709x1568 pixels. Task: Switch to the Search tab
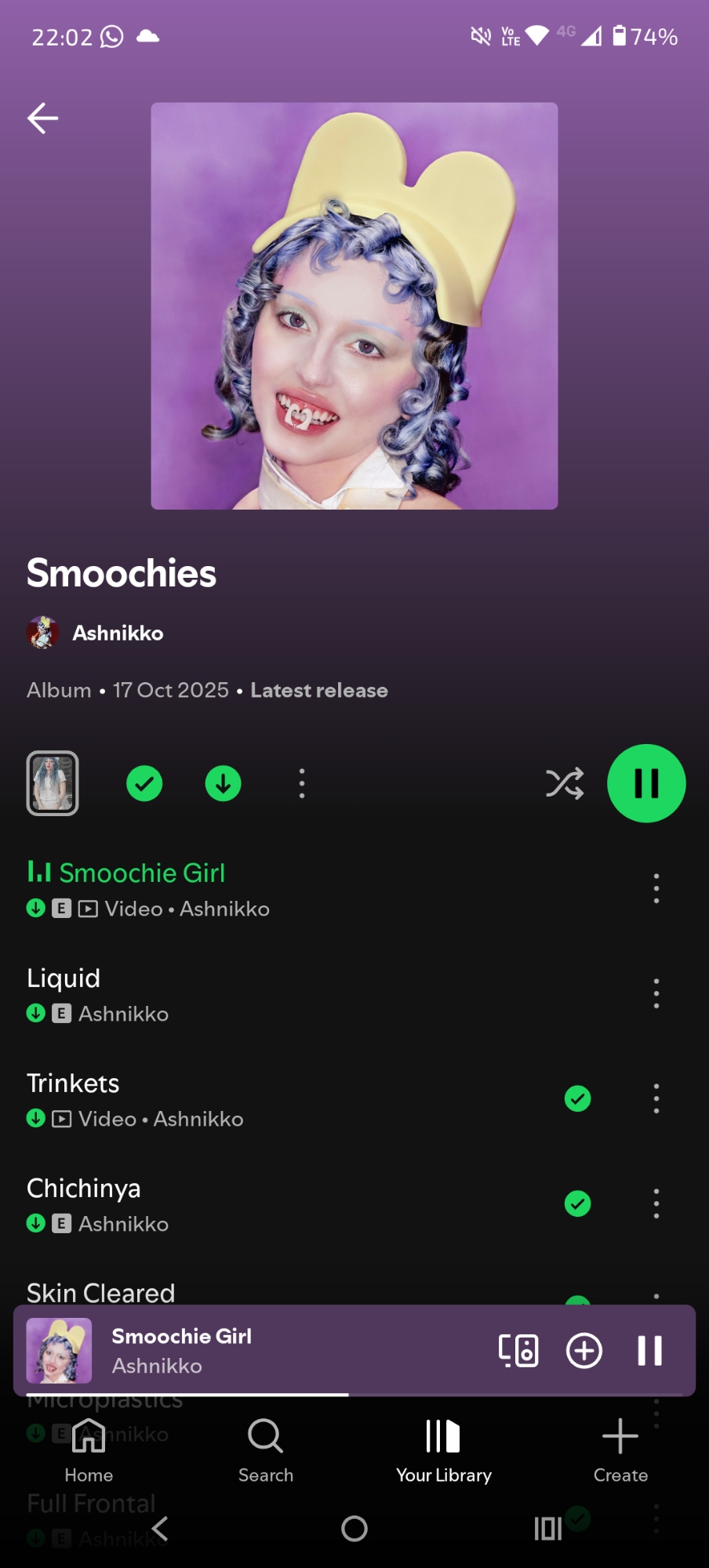point(266,1450)
